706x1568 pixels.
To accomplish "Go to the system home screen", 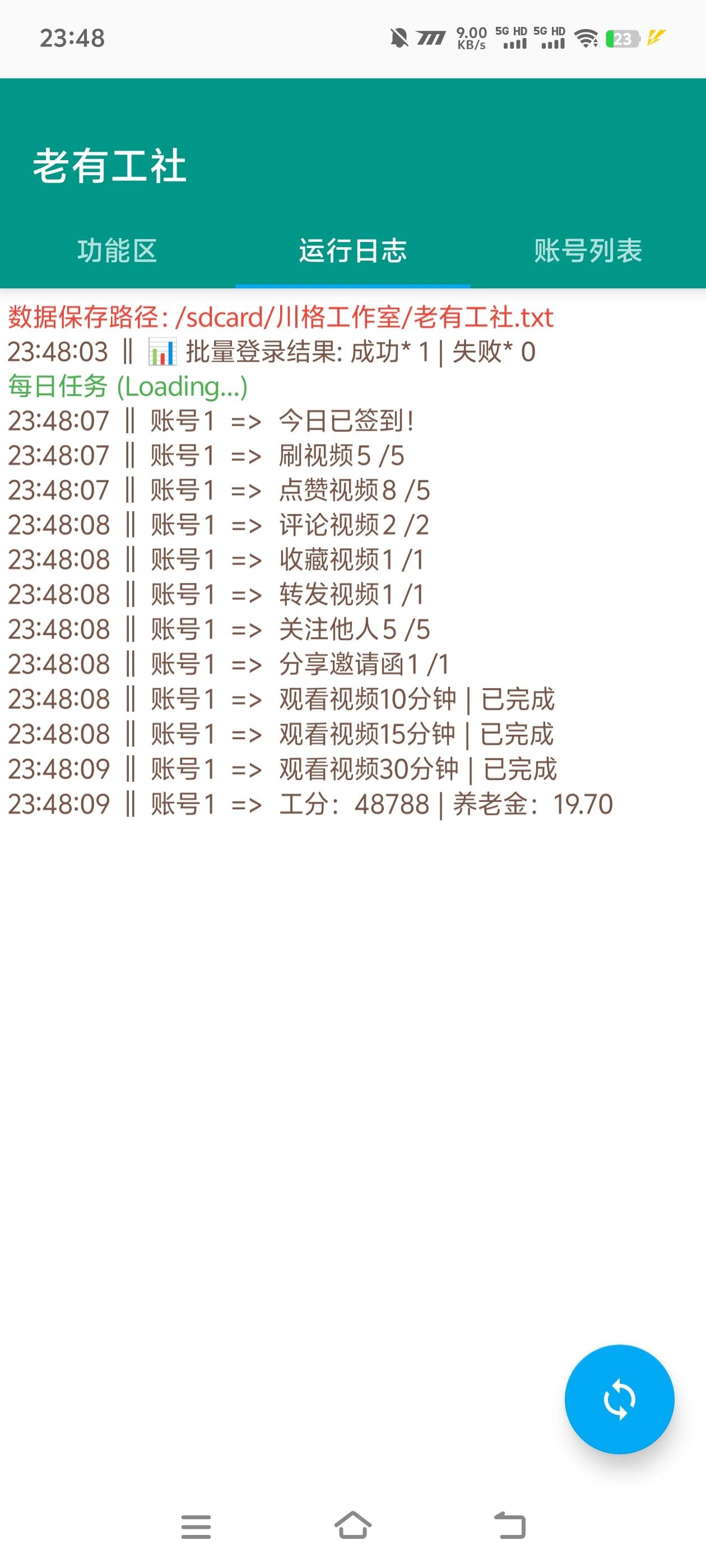I will pos(352,1525).
